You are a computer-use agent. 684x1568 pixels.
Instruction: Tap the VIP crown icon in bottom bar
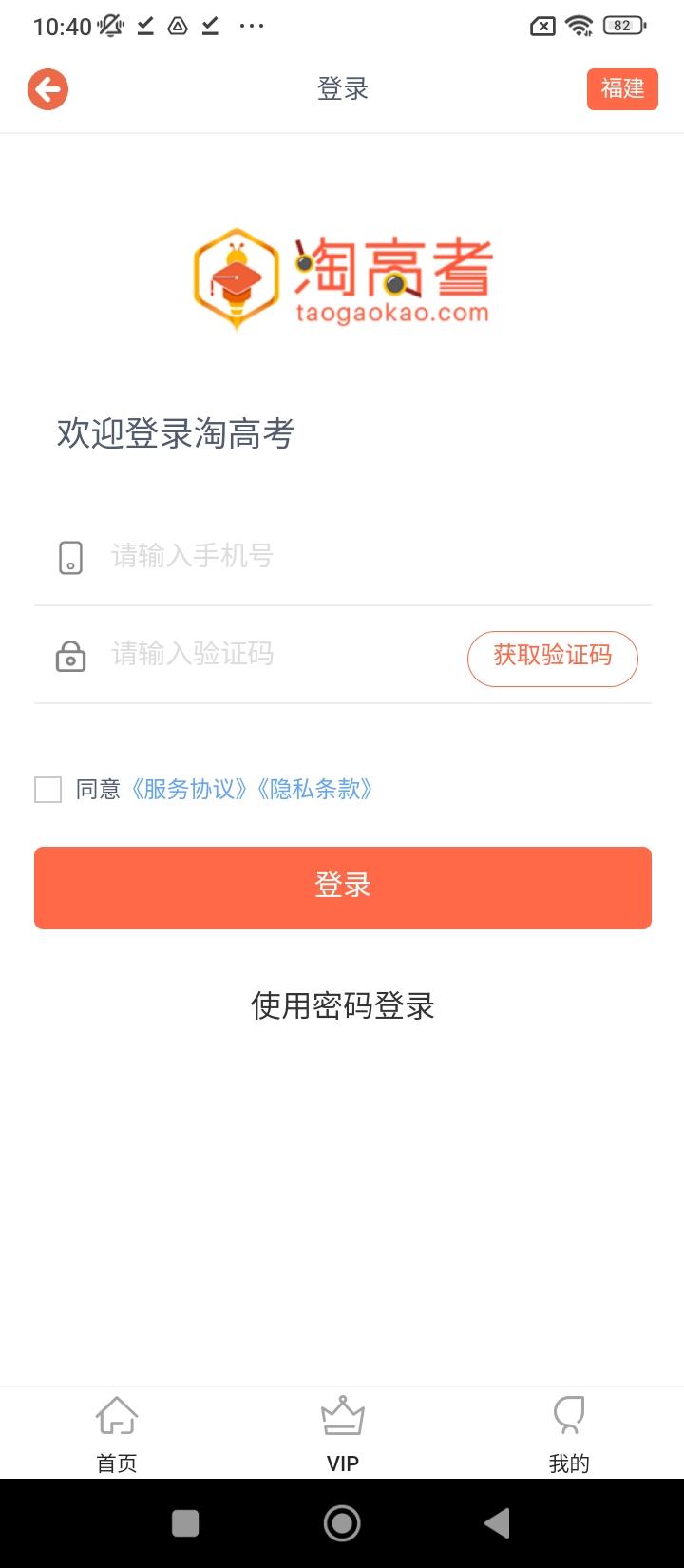[342, 1416]
